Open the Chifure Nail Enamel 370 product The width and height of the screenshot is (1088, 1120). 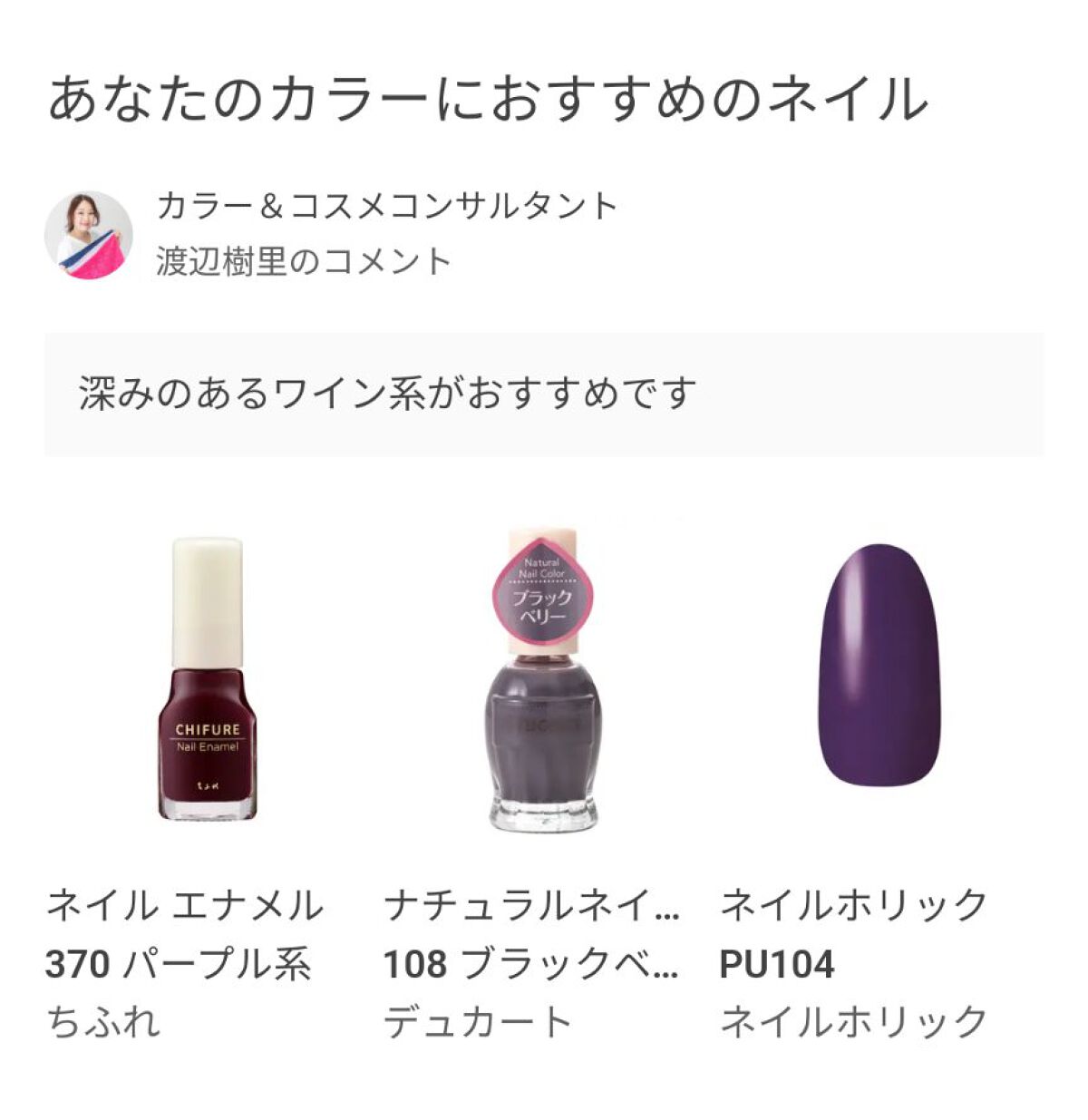(x=207, y=680)
